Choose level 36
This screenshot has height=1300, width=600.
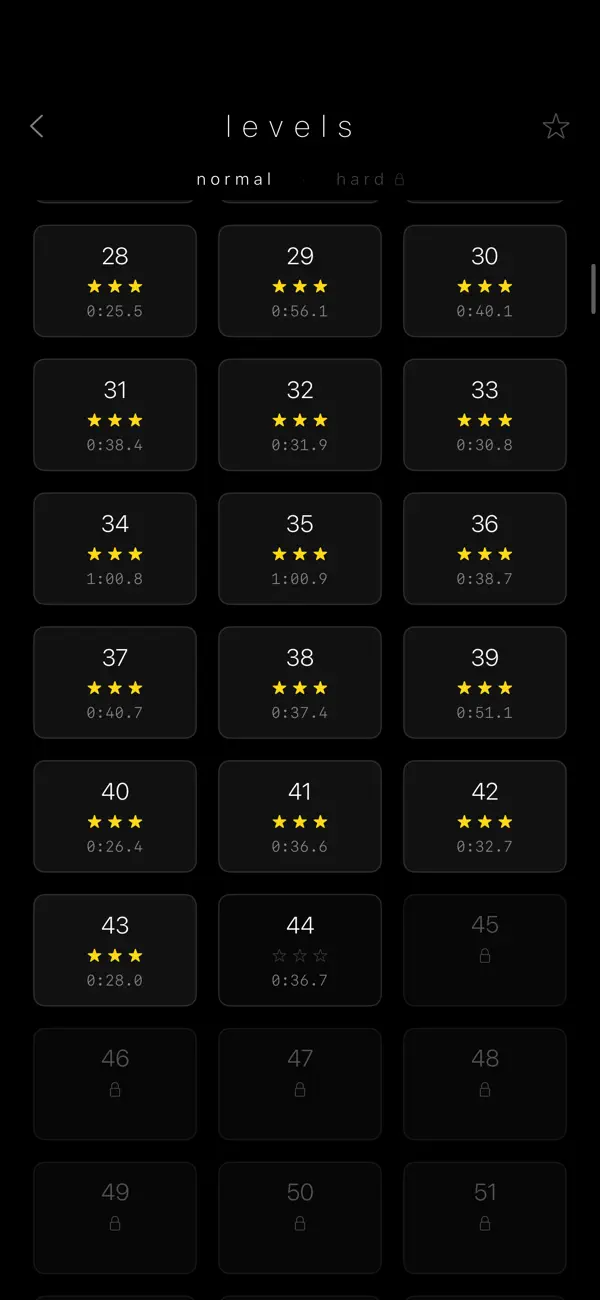click(x=485, y=549)
